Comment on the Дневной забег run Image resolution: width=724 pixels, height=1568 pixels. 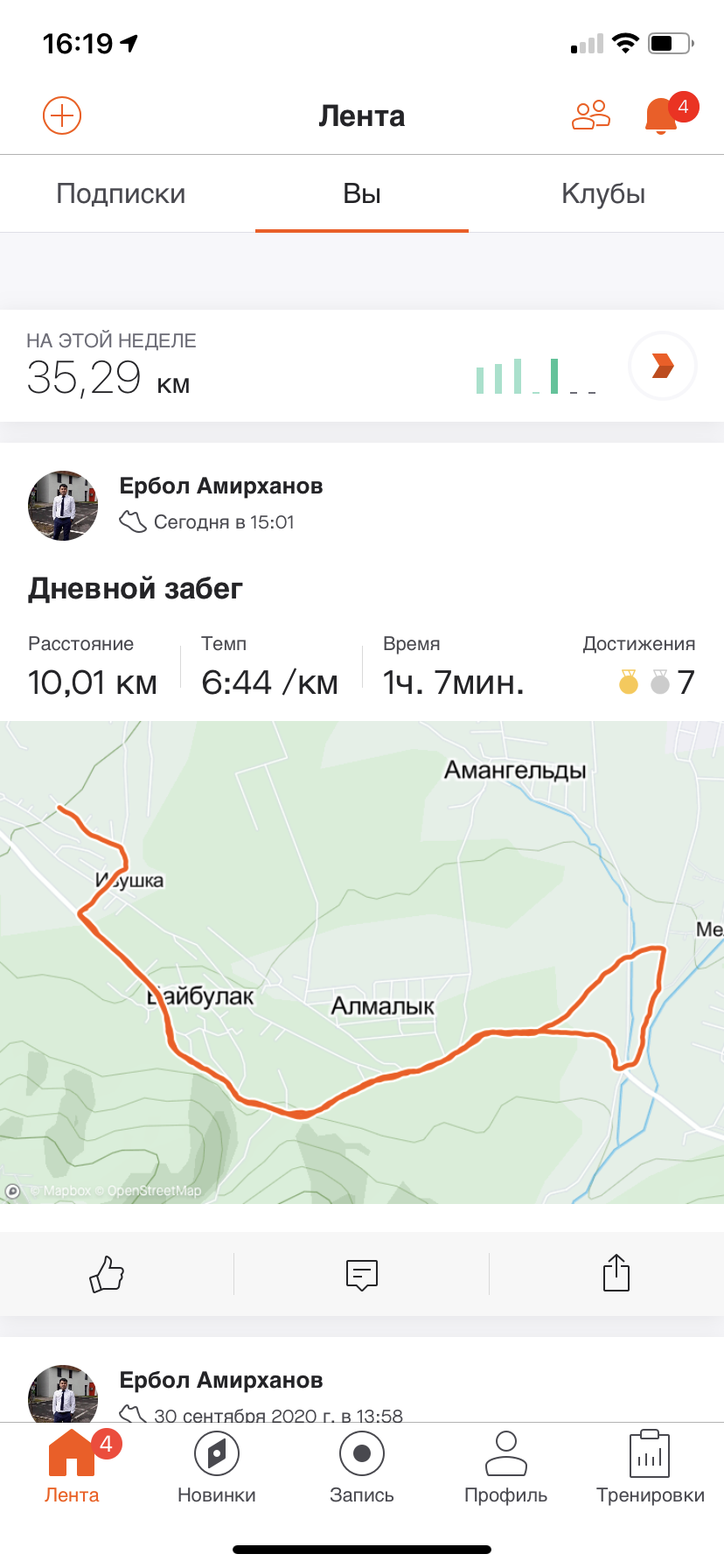[x=362, y=1274]
